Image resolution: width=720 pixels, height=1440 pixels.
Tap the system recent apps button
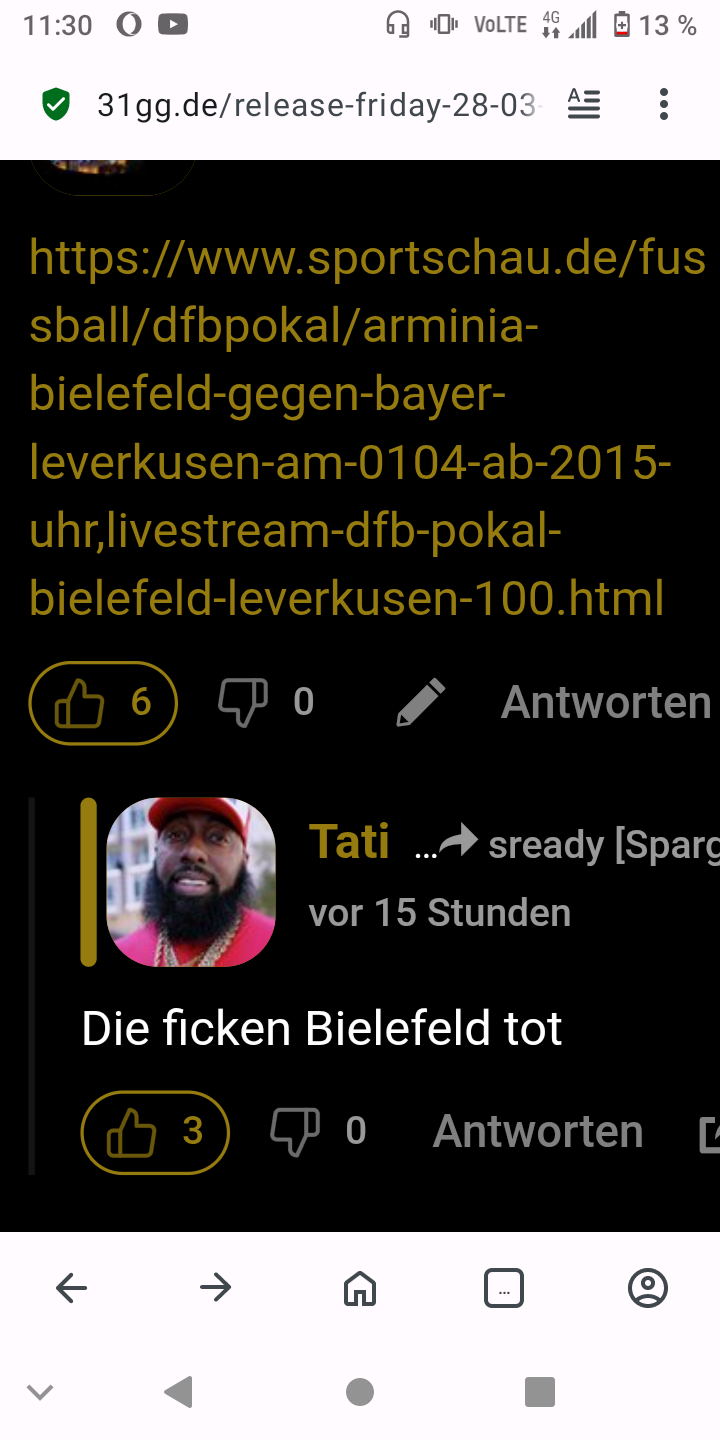540,1392
